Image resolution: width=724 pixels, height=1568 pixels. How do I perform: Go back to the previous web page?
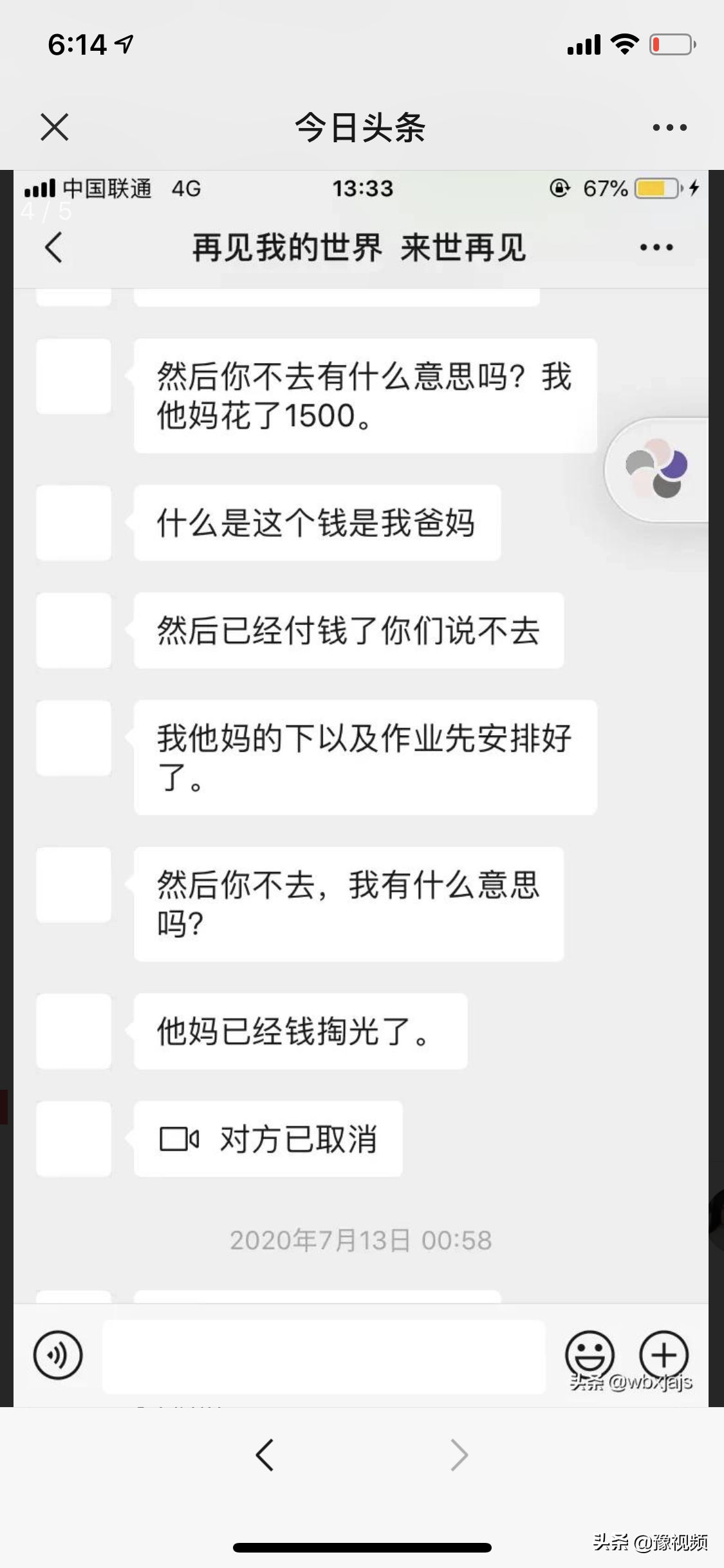point(265,1455)
